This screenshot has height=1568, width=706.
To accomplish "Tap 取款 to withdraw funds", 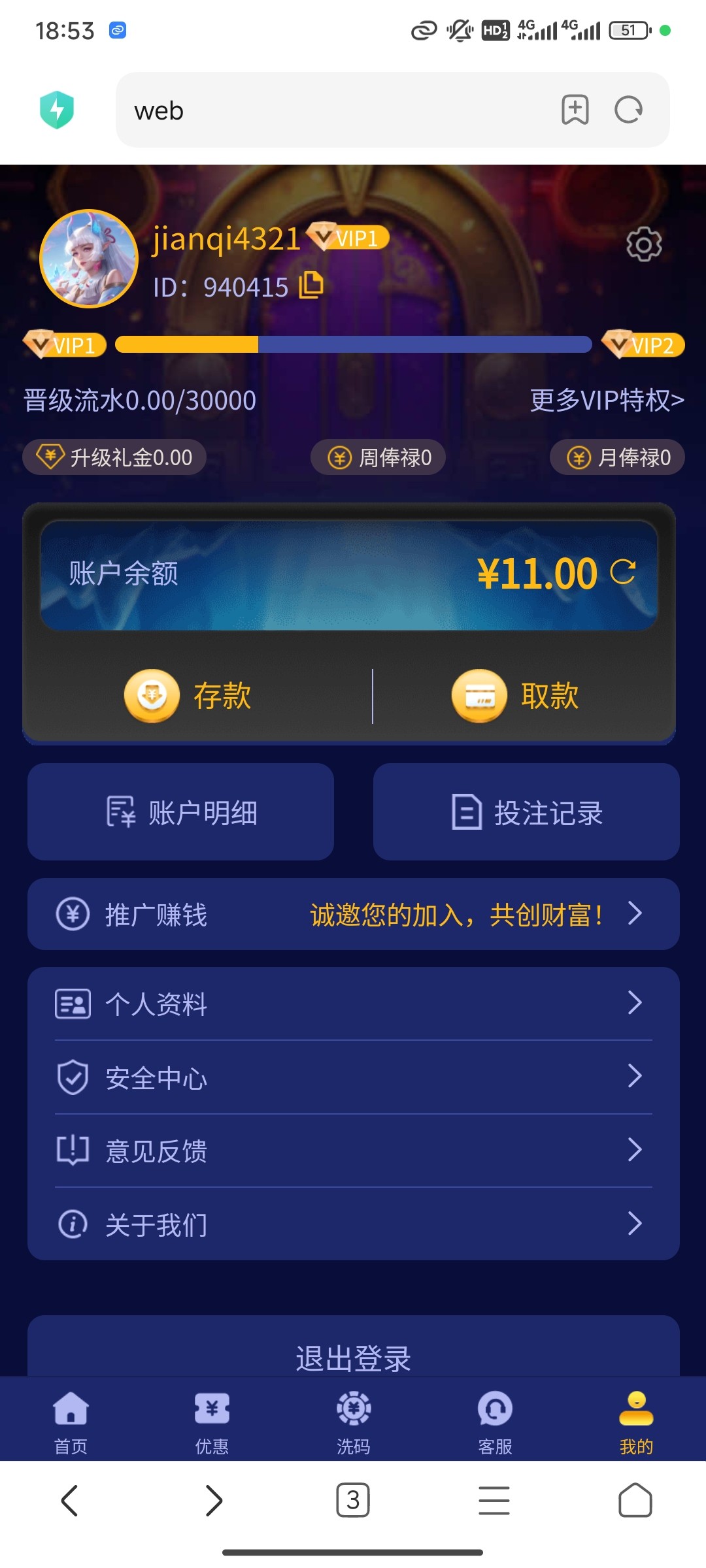I will pyautogui.click(x=516, y=696).
